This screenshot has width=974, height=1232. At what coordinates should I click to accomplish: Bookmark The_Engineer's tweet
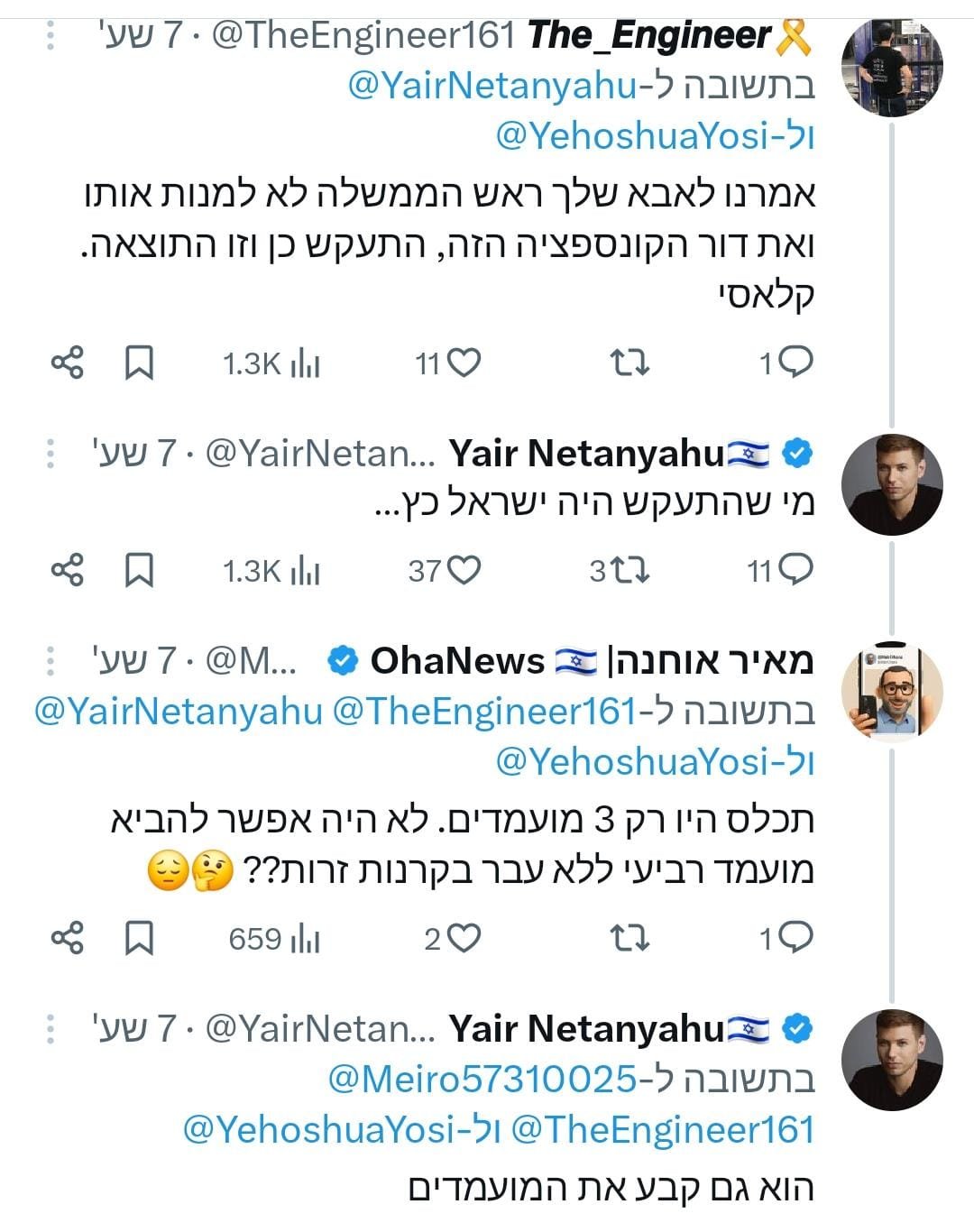tap(142, 363)
